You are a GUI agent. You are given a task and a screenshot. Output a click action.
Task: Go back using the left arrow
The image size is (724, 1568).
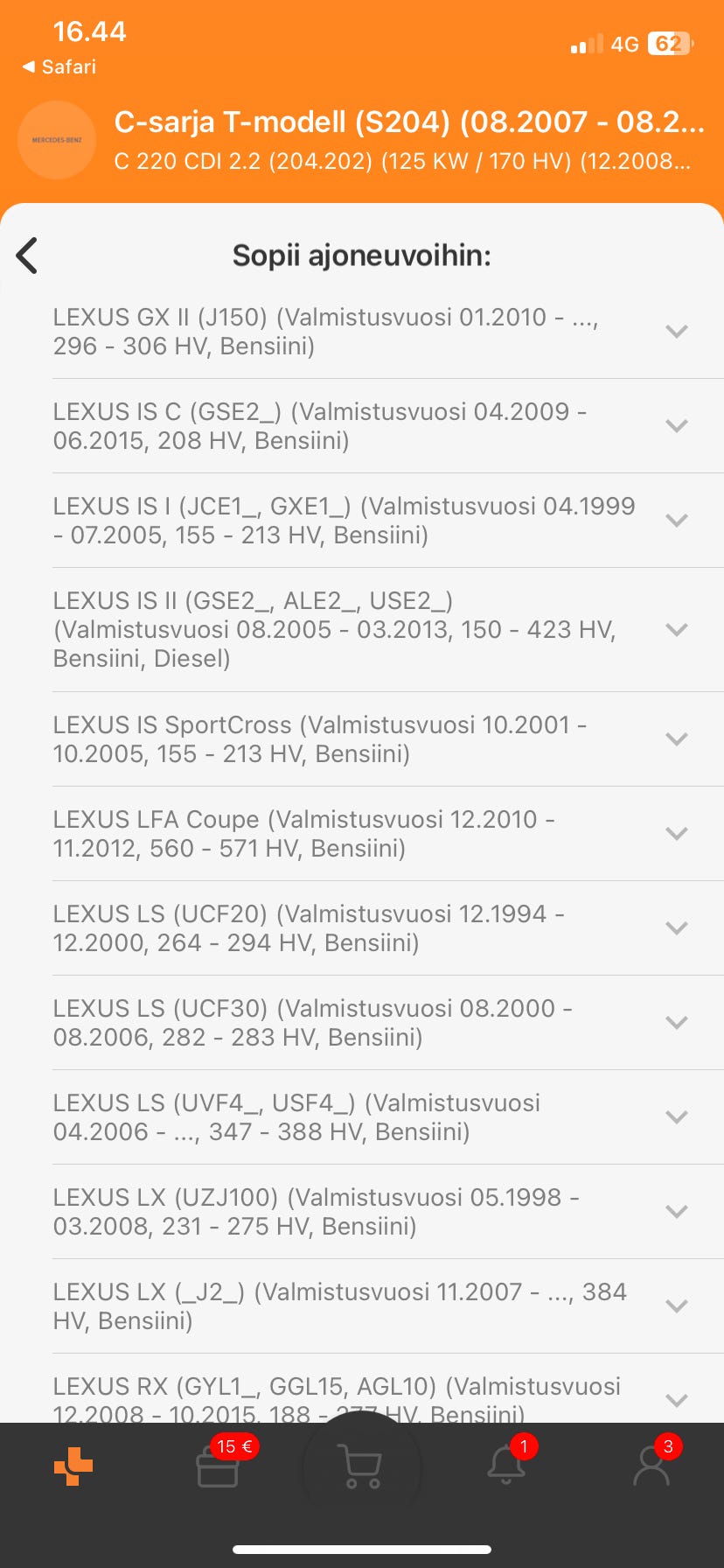(x=28, y=255)
